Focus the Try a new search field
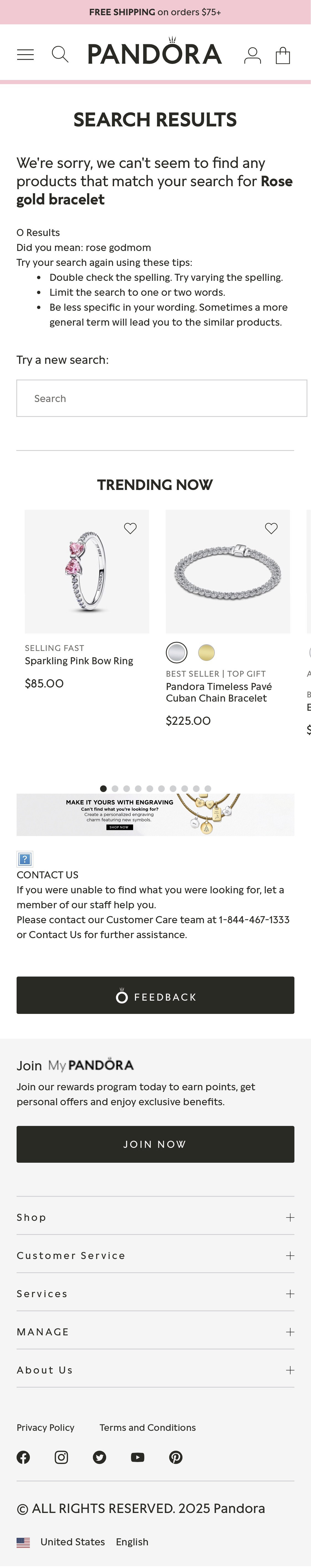311x1568 pixels. [x=161, y=398]
